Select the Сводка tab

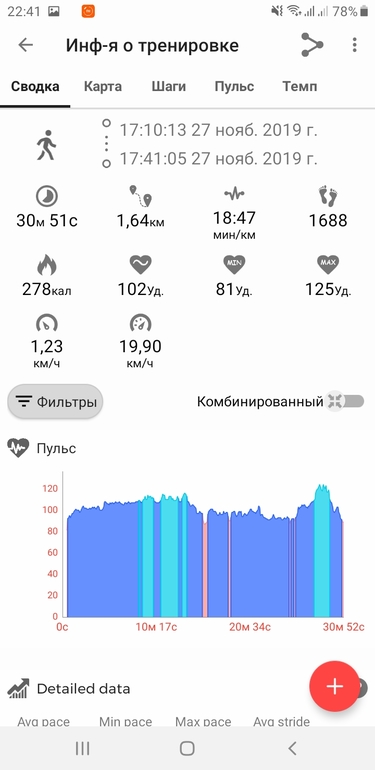(x=35, y=87)
